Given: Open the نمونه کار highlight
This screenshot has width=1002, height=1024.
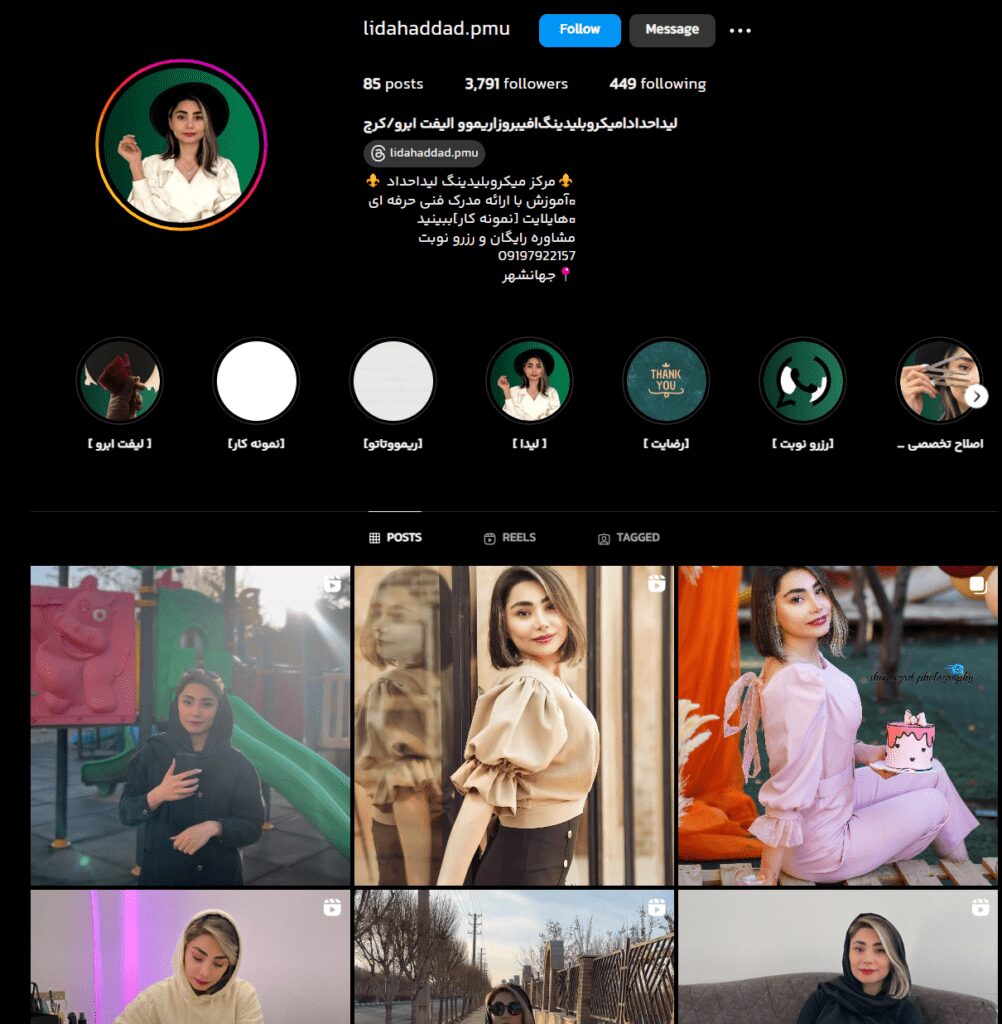Looking at the screenshot, I should (256, 381).
